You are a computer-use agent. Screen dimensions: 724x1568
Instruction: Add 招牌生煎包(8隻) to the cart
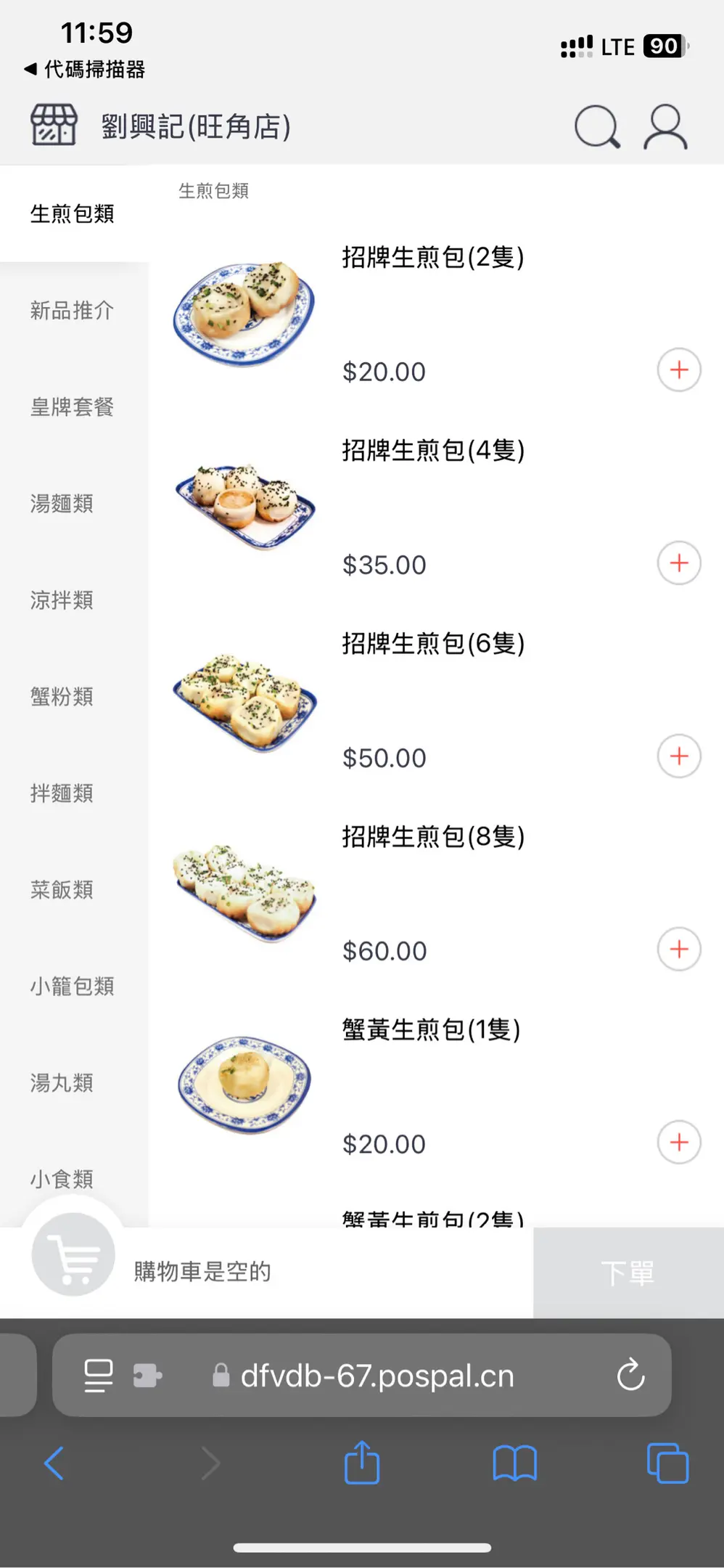tap(679, 950)
